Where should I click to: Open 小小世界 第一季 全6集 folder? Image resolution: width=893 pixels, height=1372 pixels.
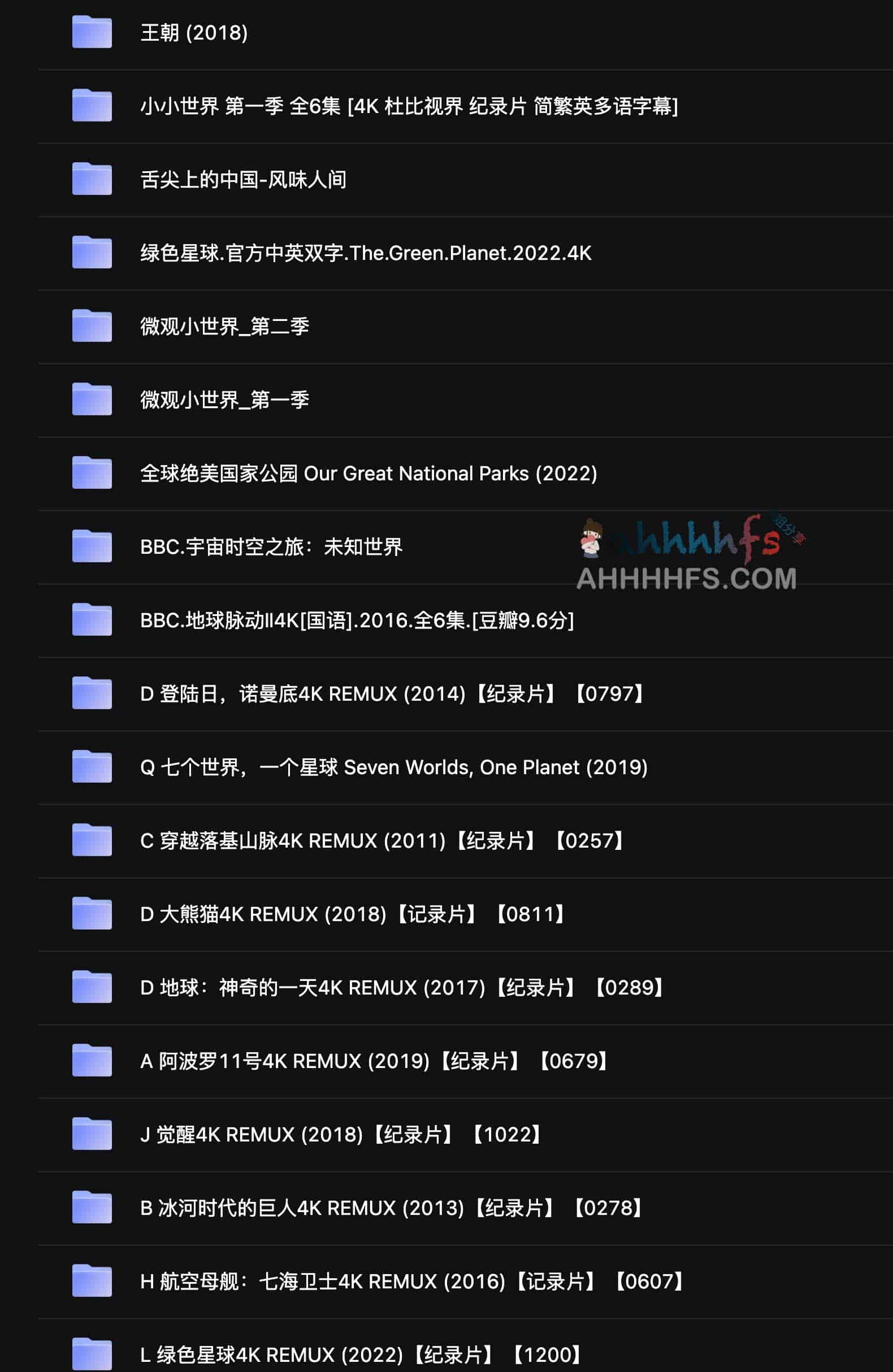click(408, 106)
